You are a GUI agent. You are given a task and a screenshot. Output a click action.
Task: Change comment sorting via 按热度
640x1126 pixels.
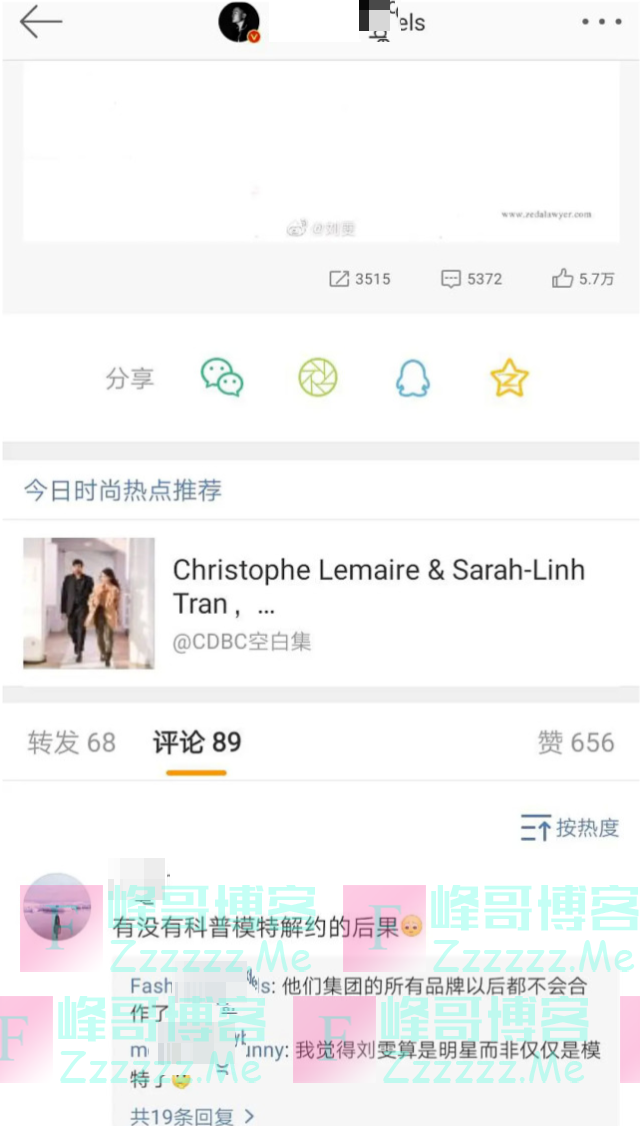570,828
